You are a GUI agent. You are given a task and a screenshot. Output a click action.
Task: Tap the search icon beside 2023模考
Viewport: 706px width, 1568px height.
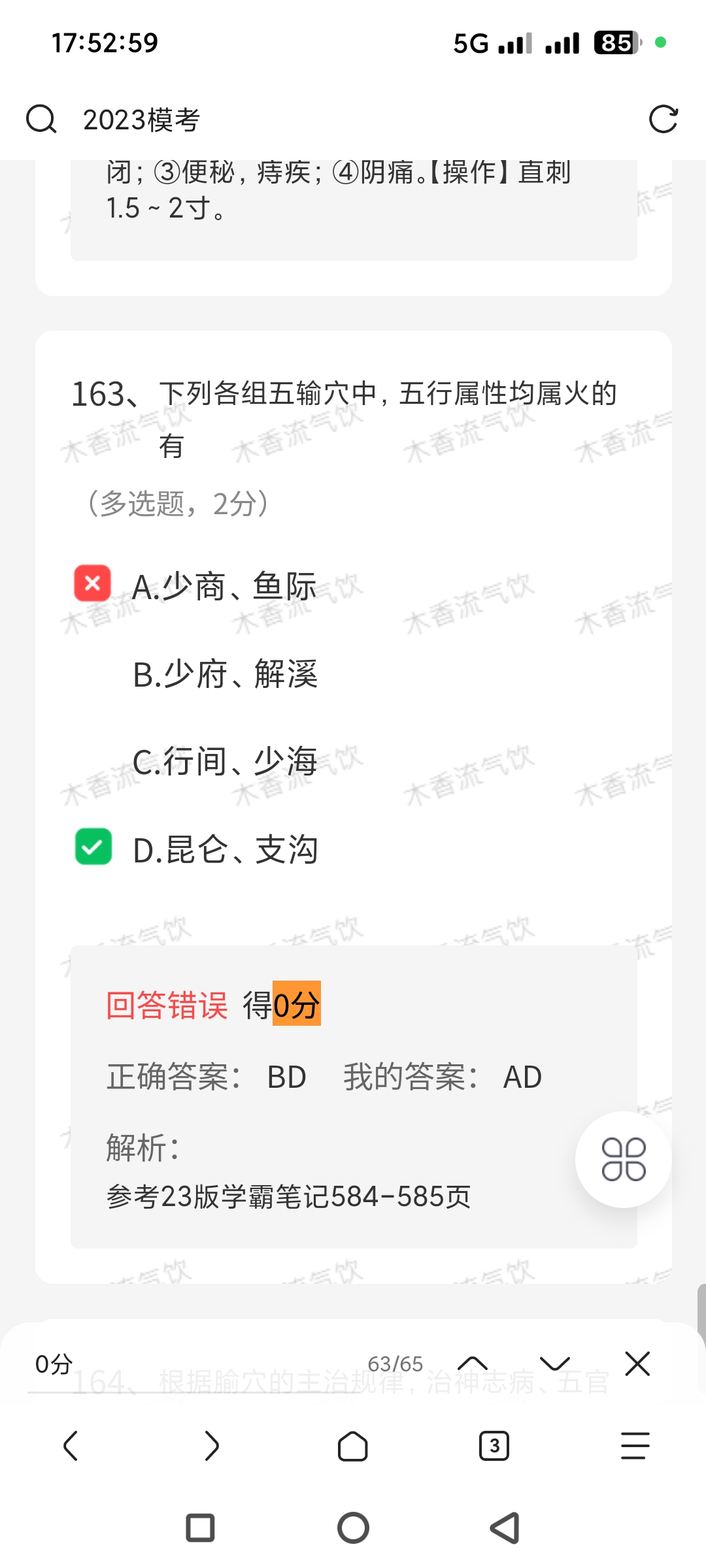point(41,120)
